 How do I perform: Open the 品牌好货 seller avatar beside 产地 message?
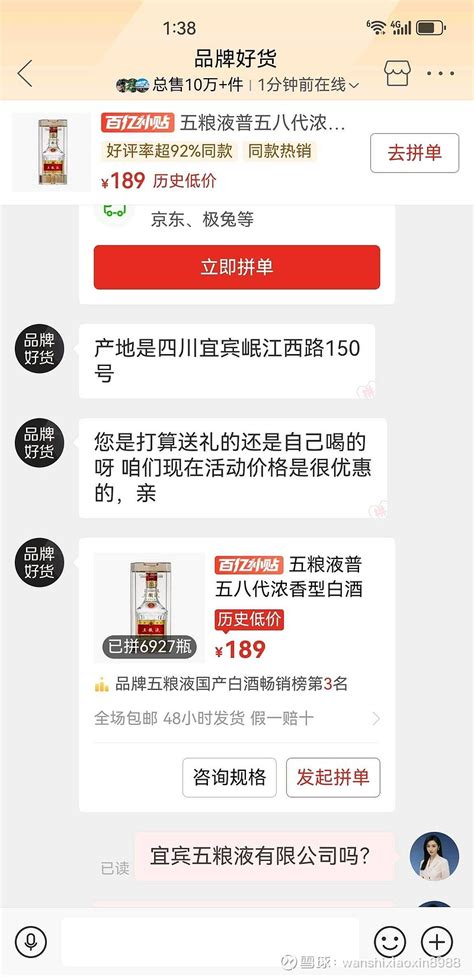(40, 348)
